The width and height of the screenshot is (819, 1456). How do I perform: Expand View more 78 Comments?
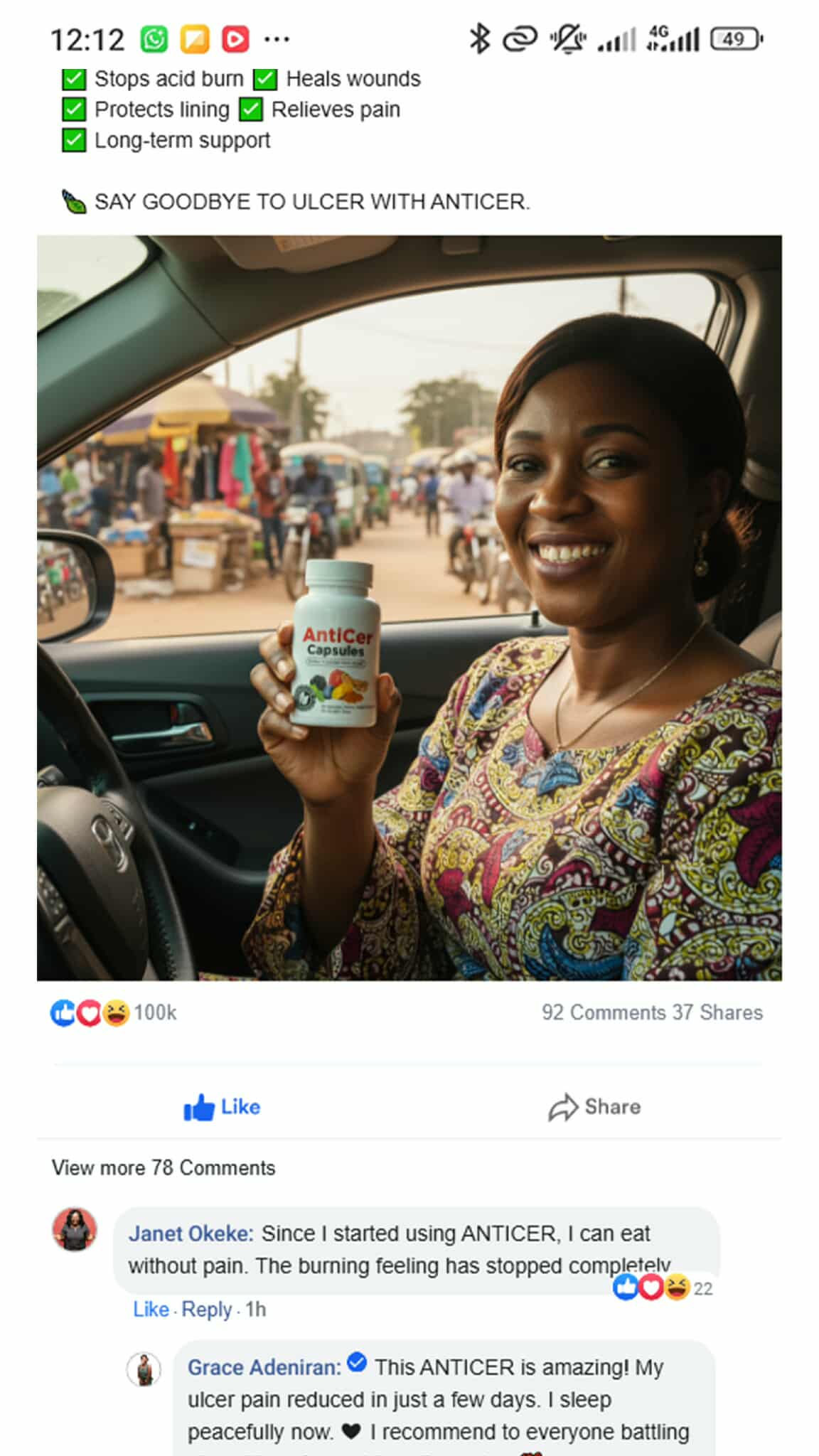163,1167
